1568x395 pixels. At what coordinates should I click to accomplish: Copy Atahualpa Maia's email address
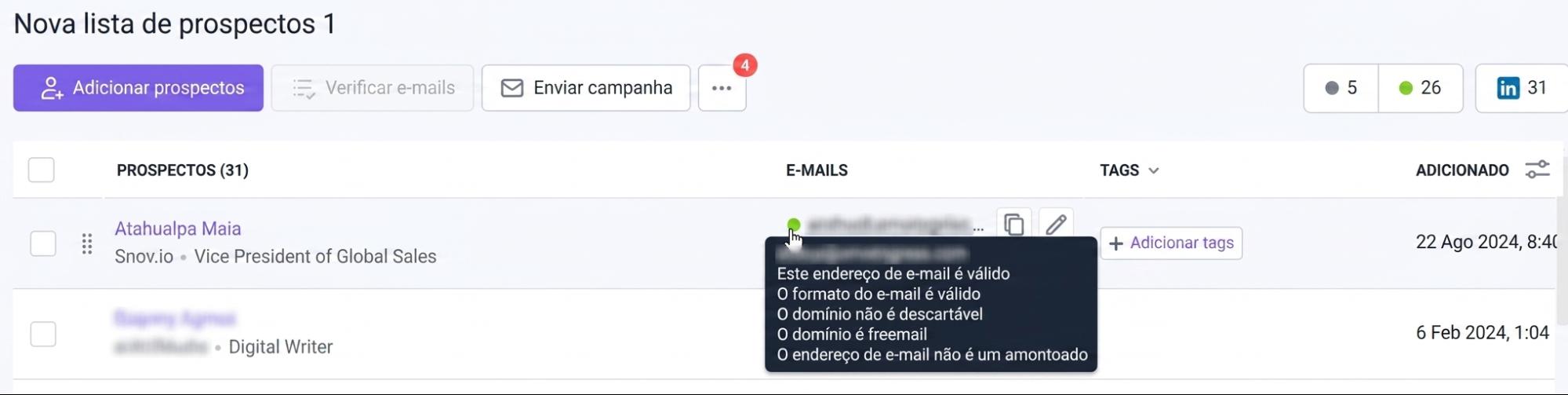[1013, 225]
